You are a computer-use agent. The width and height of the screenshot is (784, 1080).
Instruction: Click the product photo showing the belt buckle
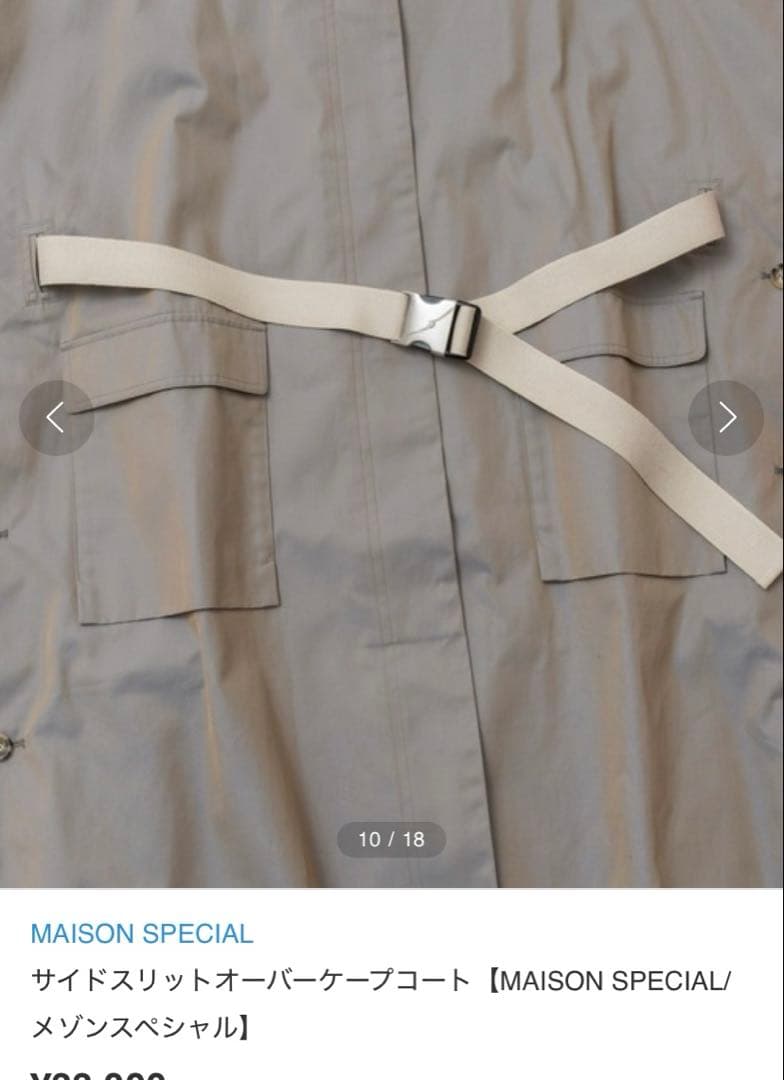pos(392,440)
